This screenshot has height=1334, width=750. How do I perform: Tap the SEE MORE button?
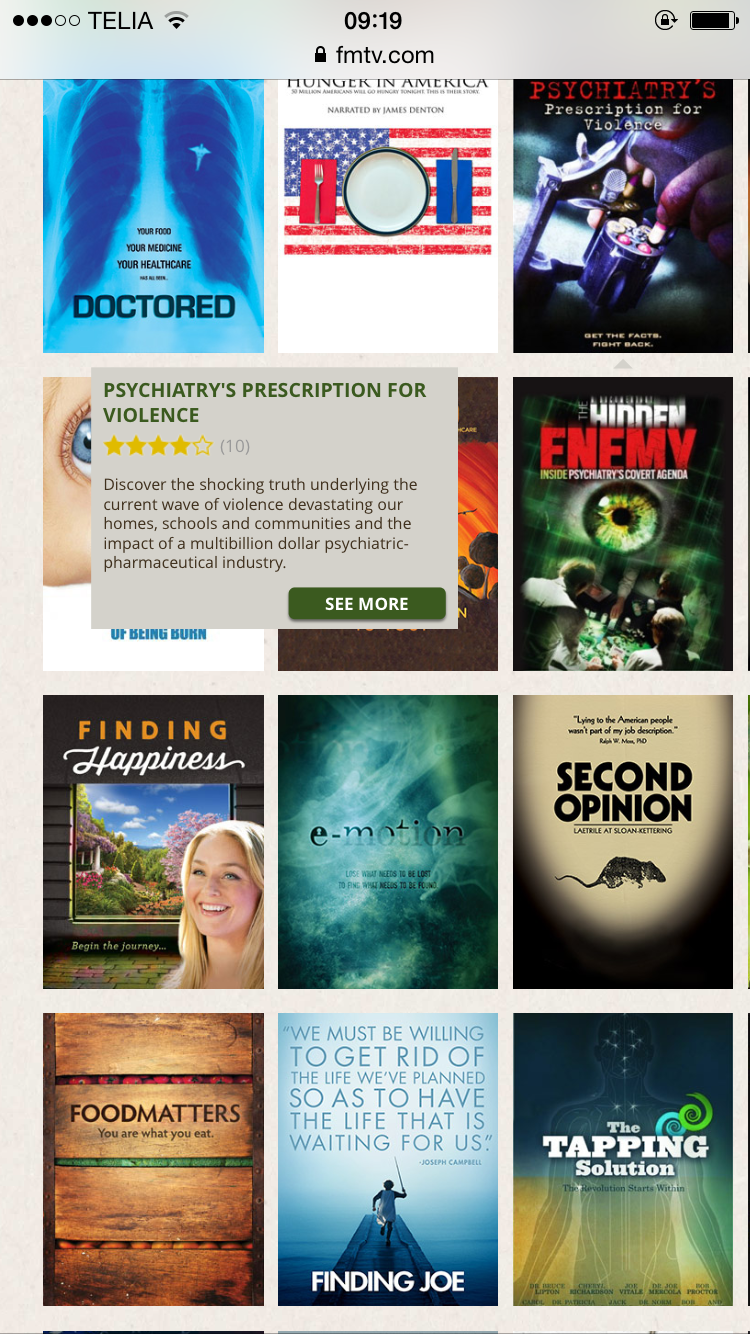pos(366,604)
